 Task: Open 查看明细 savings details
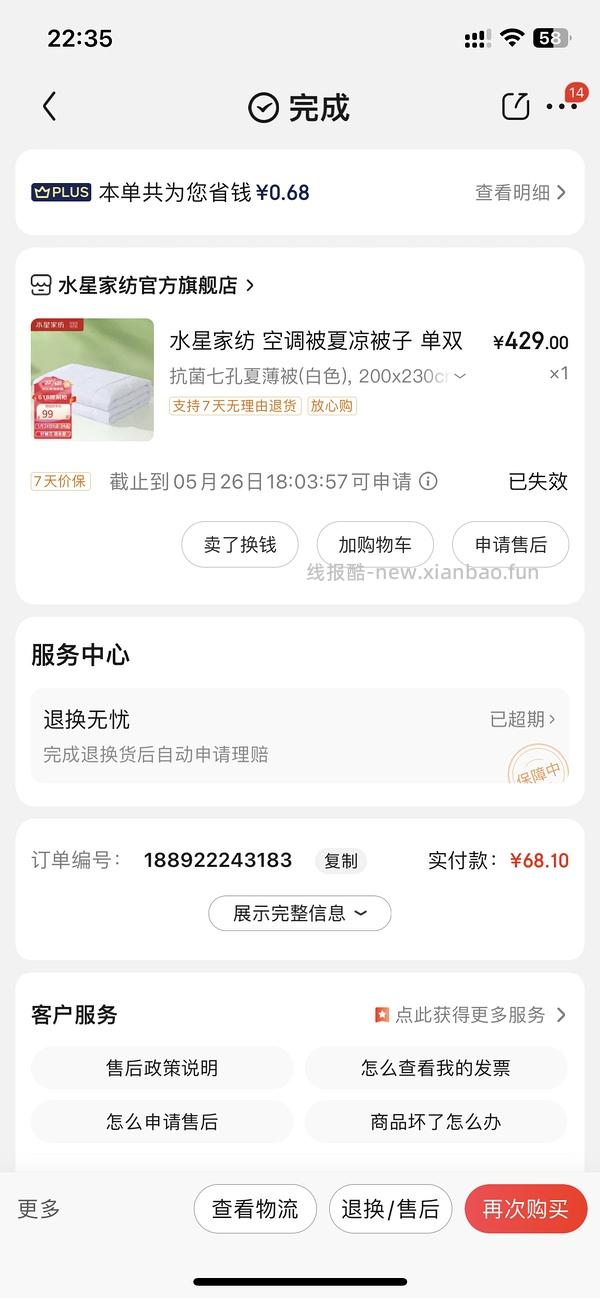[520, 193]
